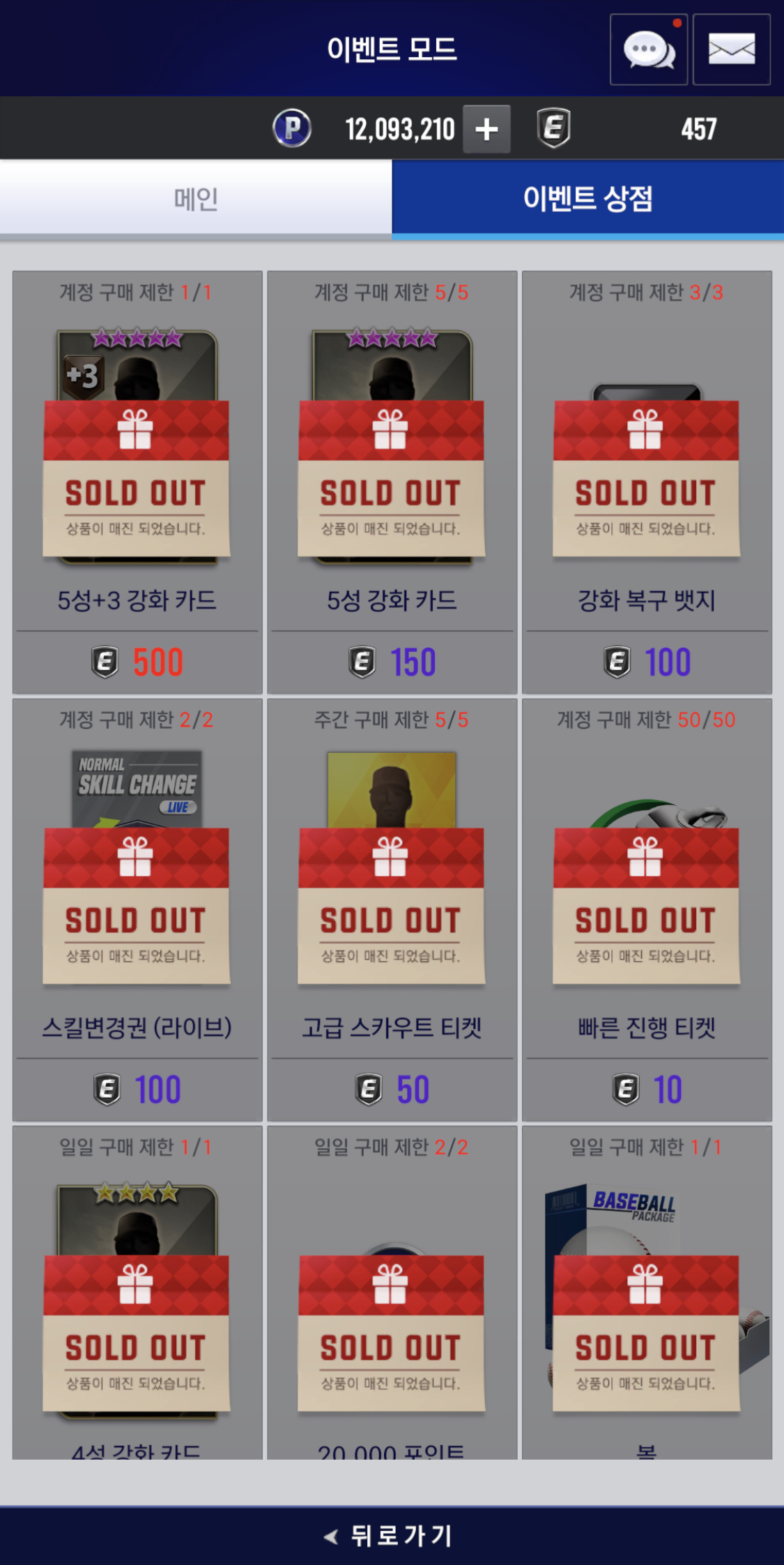Select the 이벤트 상점 tab
The width and height of the screenshot is (784, 1565).
[588, 199]
